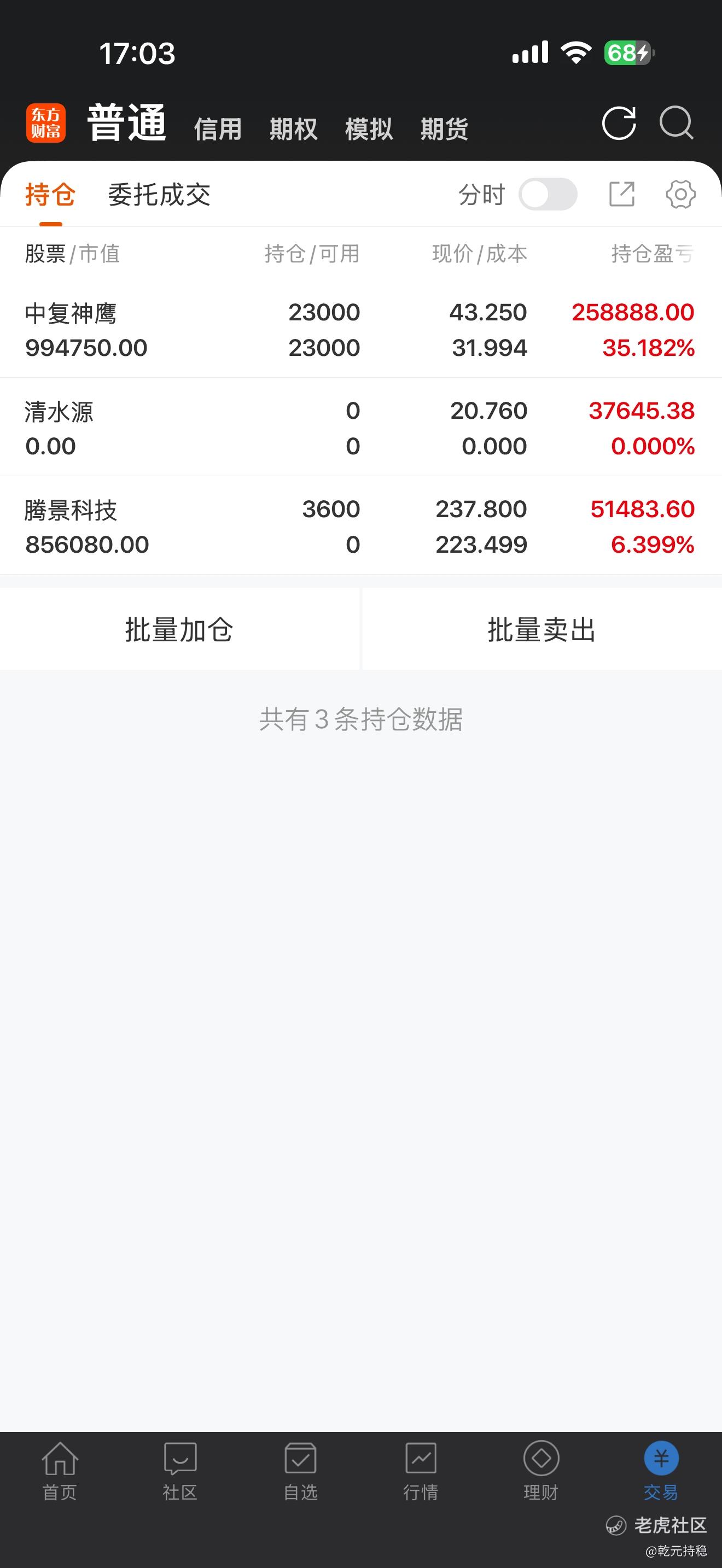Open holdings settings gear

point(680,194)
